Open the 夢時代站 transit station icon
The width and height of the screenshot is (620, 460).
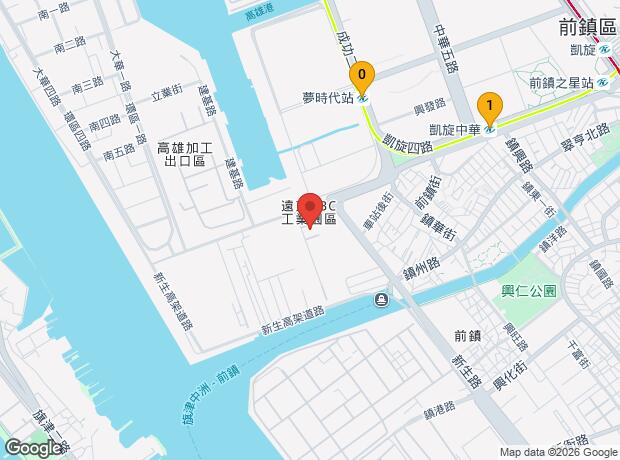[363, 99]
